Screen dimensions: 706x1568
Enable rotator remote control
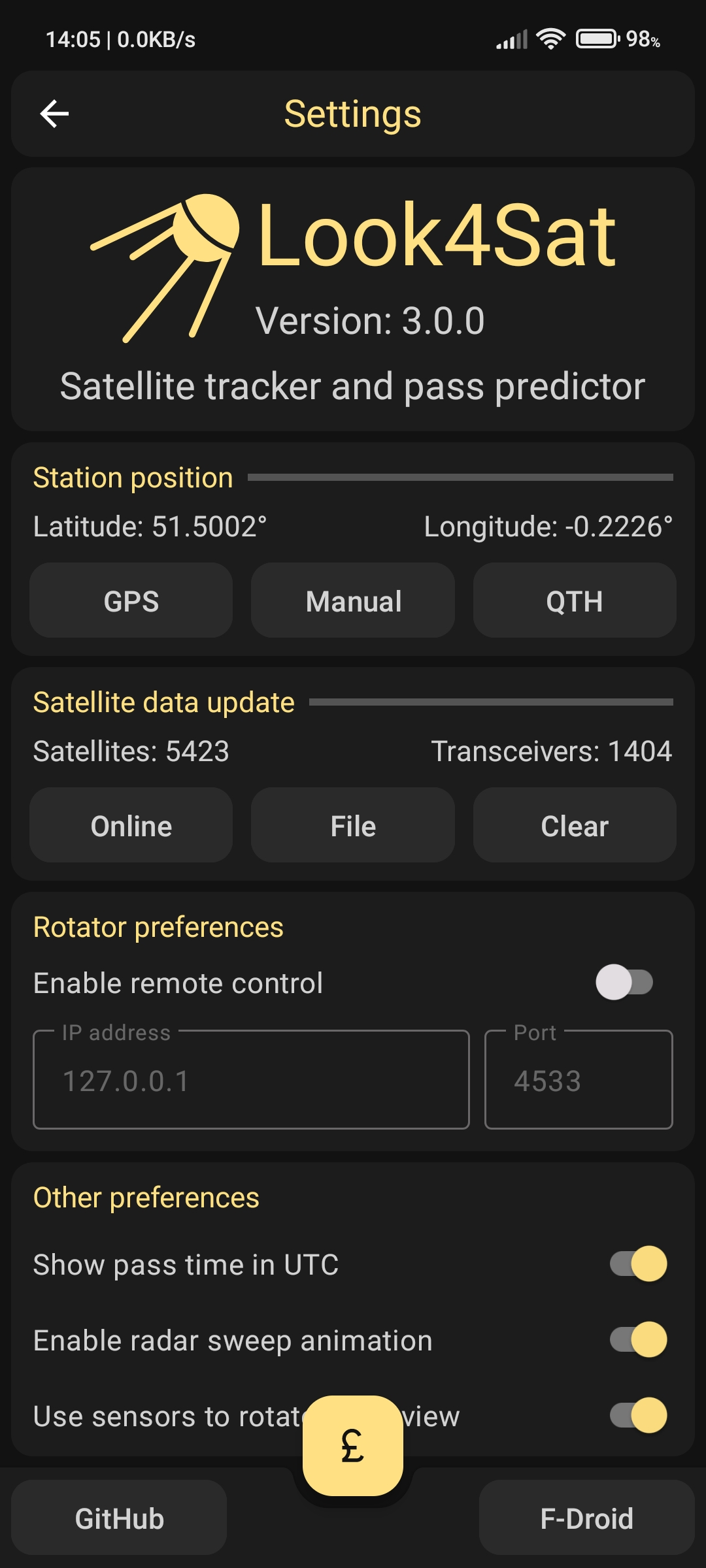[x=624, y=983]
